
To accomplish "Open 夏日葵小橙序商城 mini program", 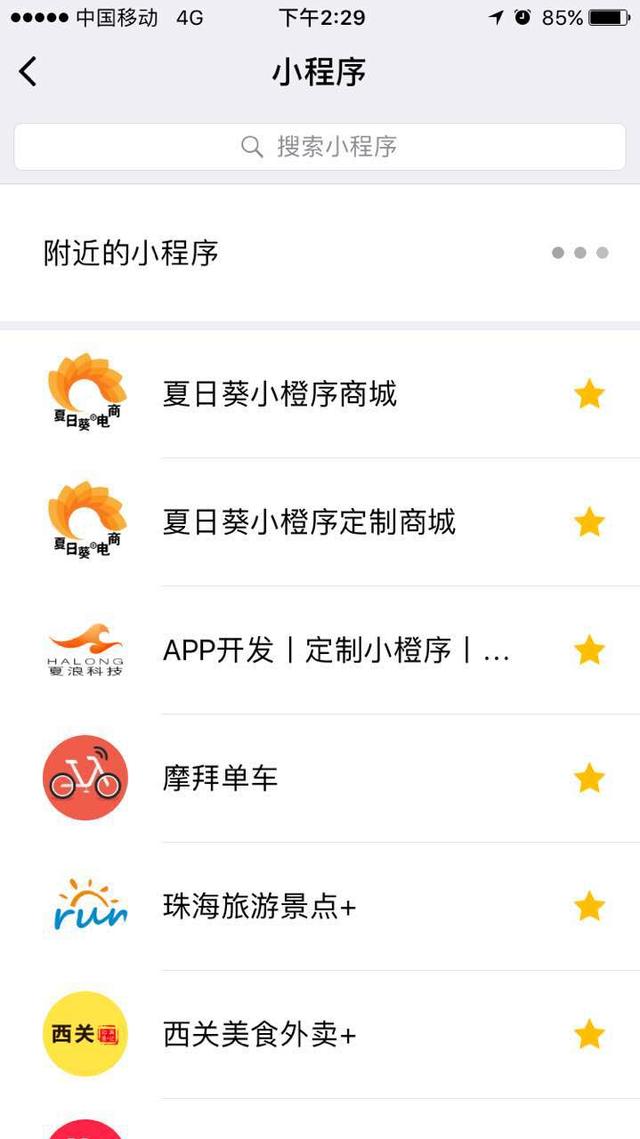I will click(x=320, y=394).
